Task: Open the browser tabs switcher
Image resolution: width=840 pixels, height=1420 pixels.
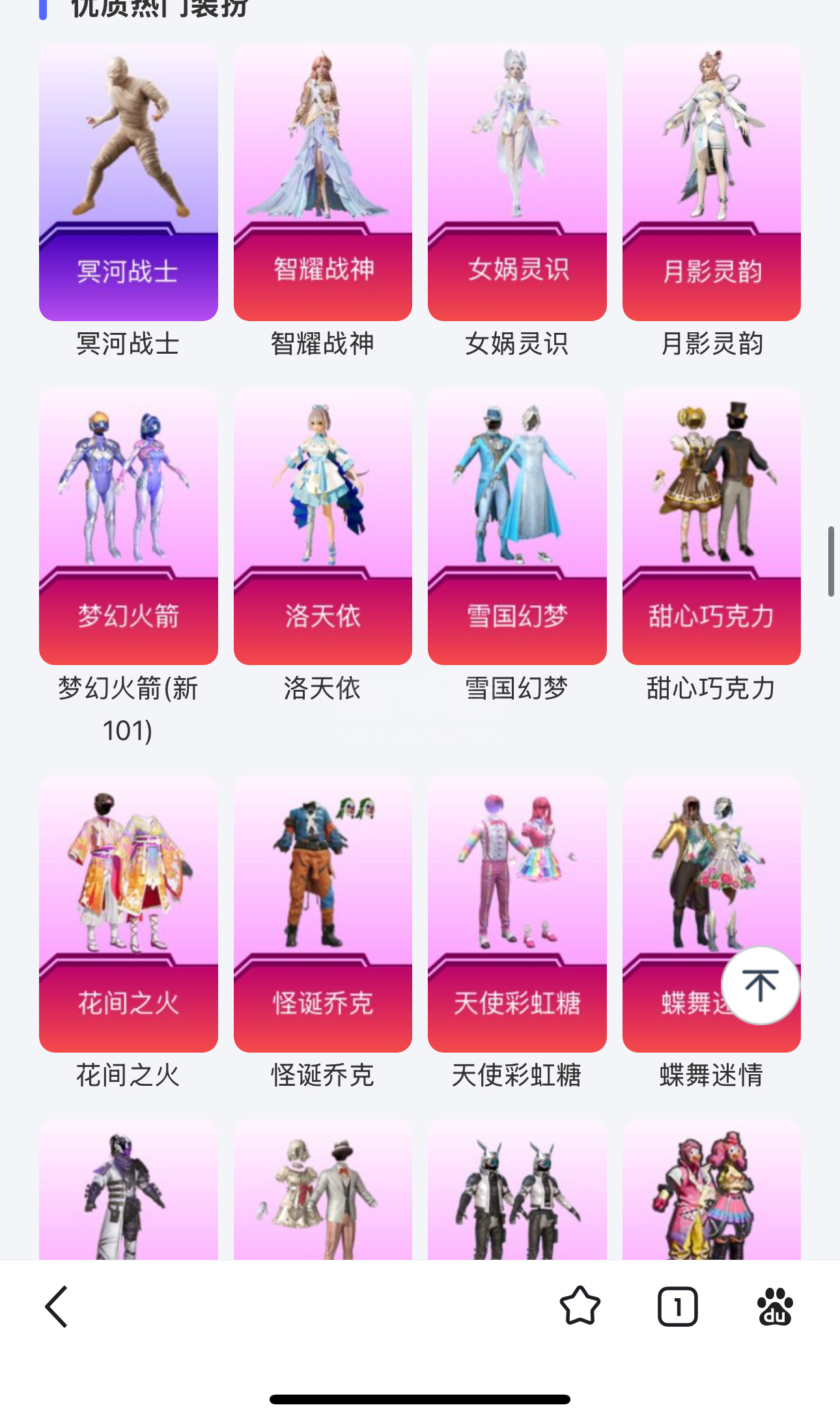Action: 677,1306
